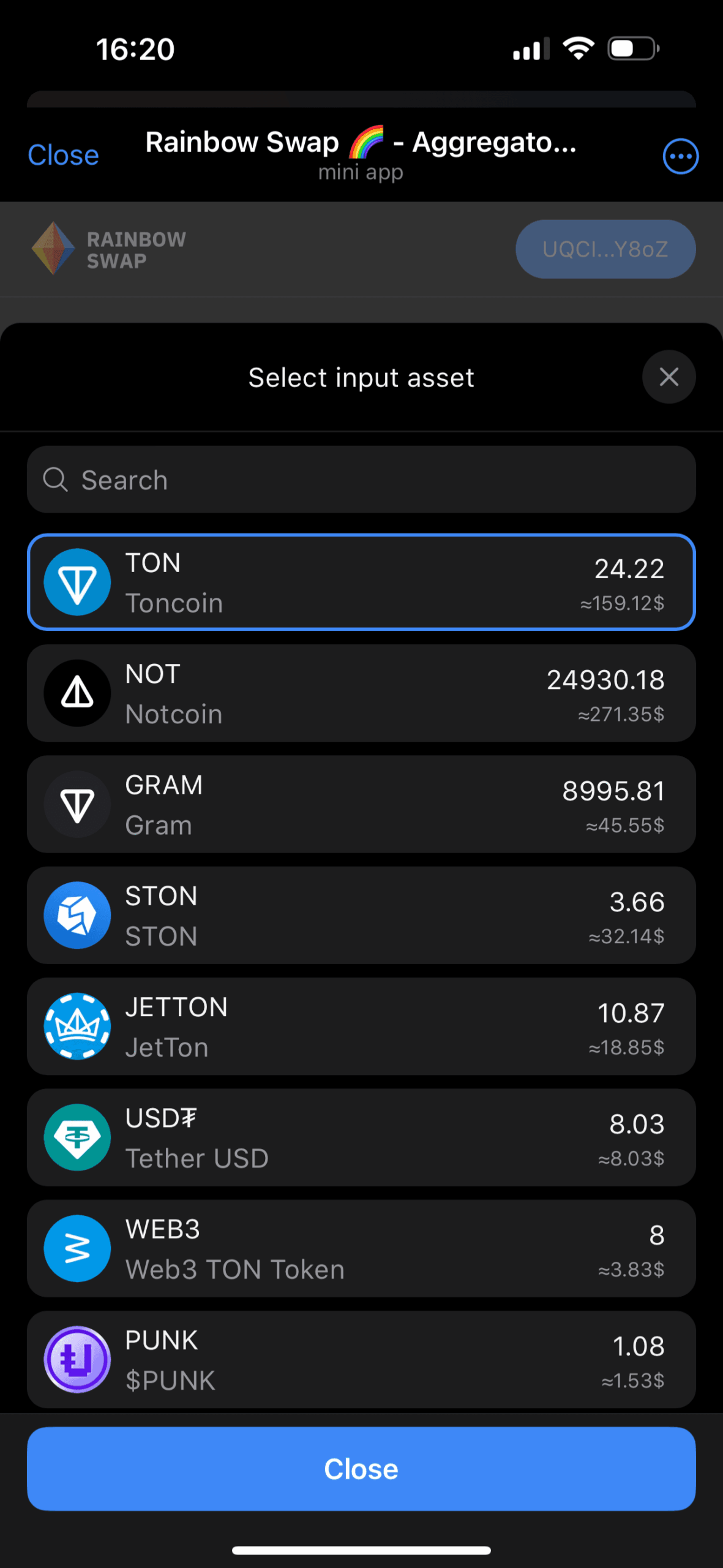Image resolution: width=723 pixels, height=1568 pixels.
Task: Choose the JETTON JetTon row
Action: (x=361, y=1027)
